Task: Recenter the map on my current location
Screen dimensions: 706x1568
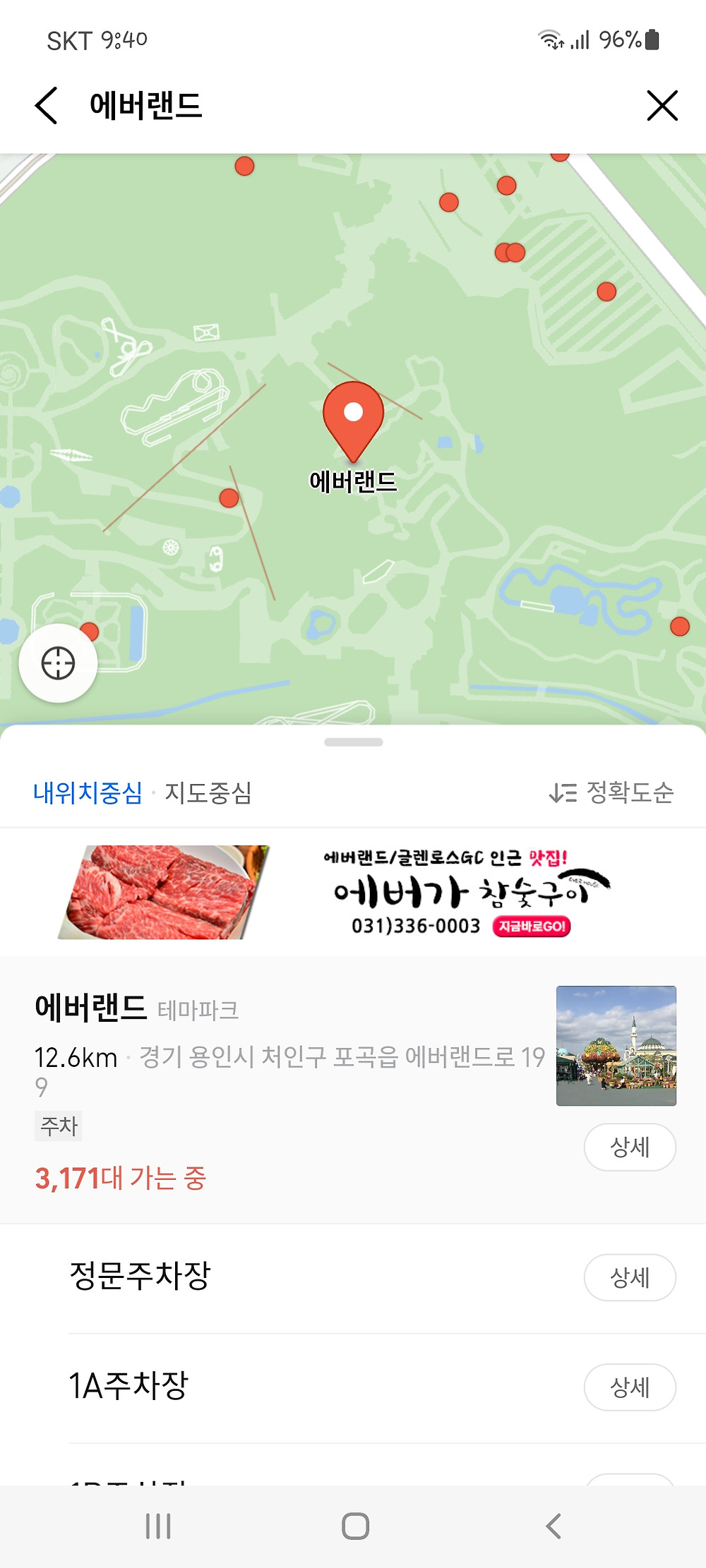Action: [x=58, y=663]
